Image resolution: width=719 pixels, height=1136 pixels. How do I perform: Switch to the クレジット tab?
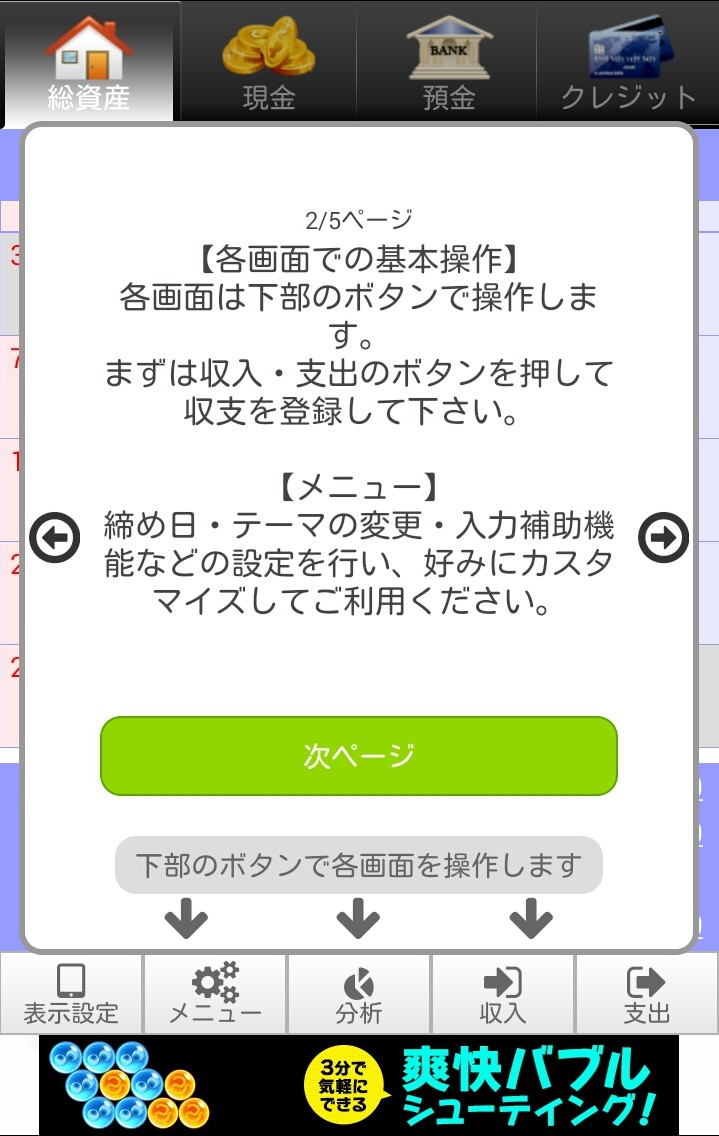coord(628,62)
